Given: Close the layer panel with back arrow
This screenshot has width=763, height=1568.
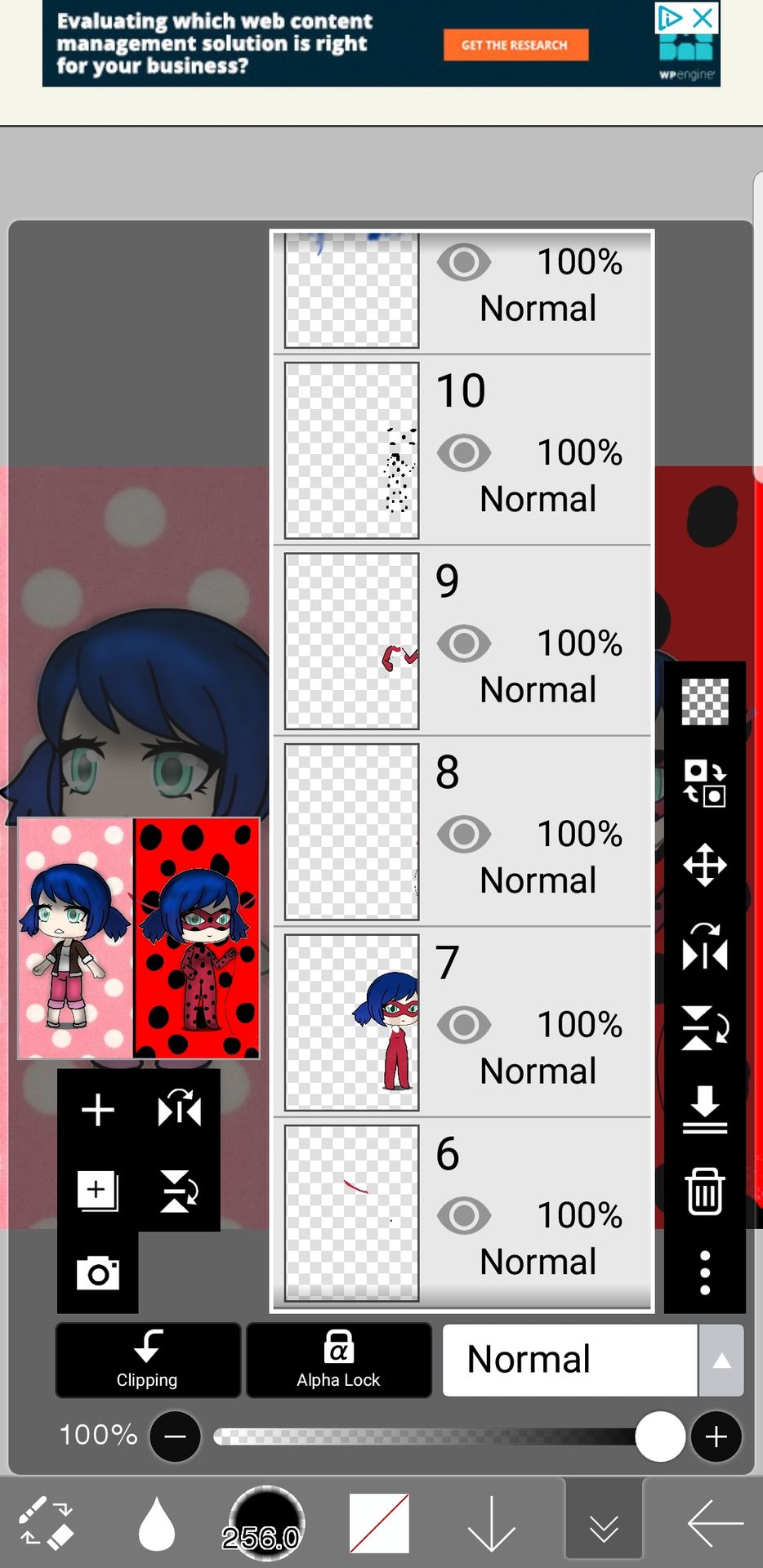Looking at the screenshot, I should tap(715, 1524).
